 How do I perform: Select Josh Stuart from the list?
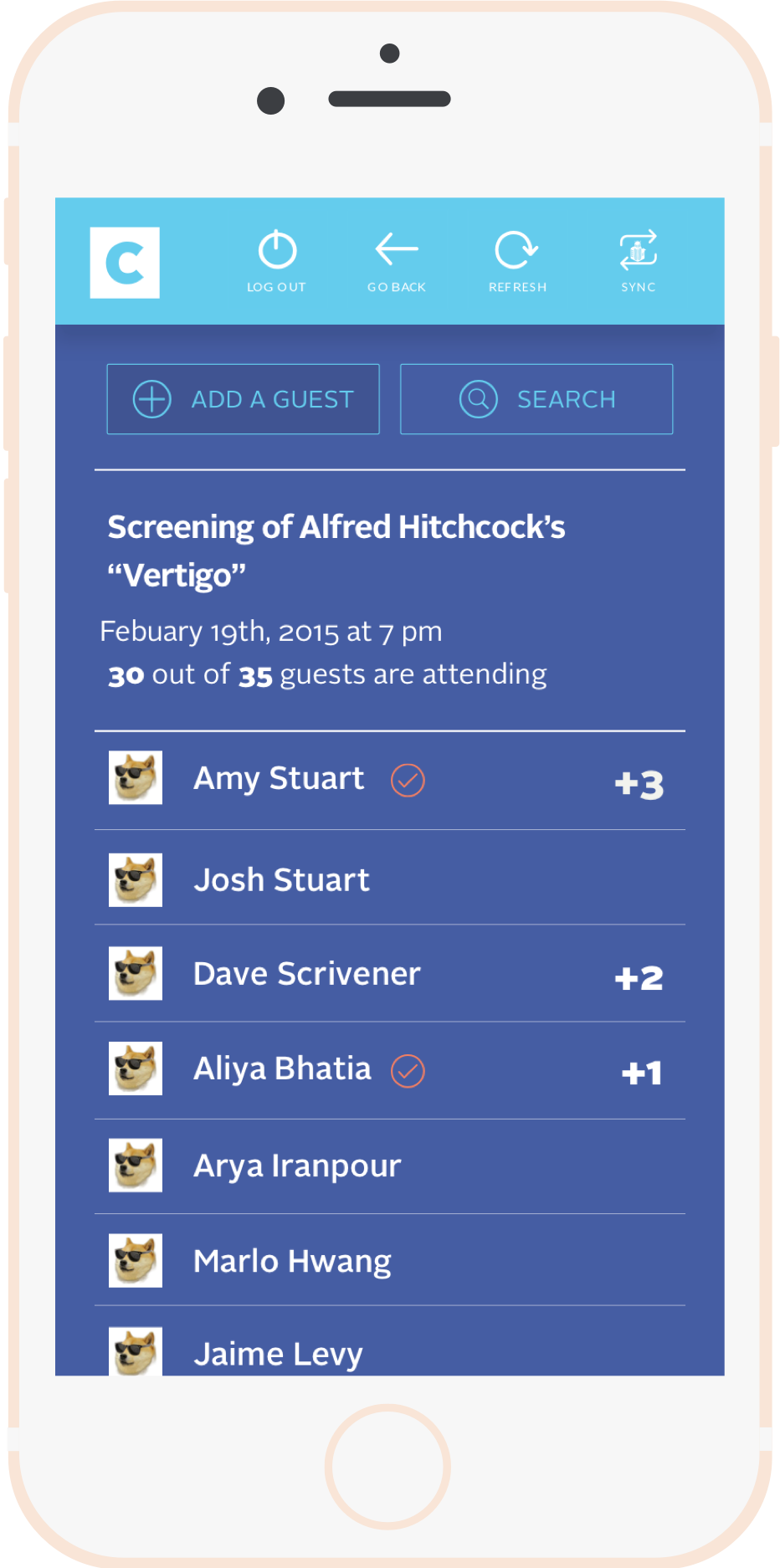[390, 878]
